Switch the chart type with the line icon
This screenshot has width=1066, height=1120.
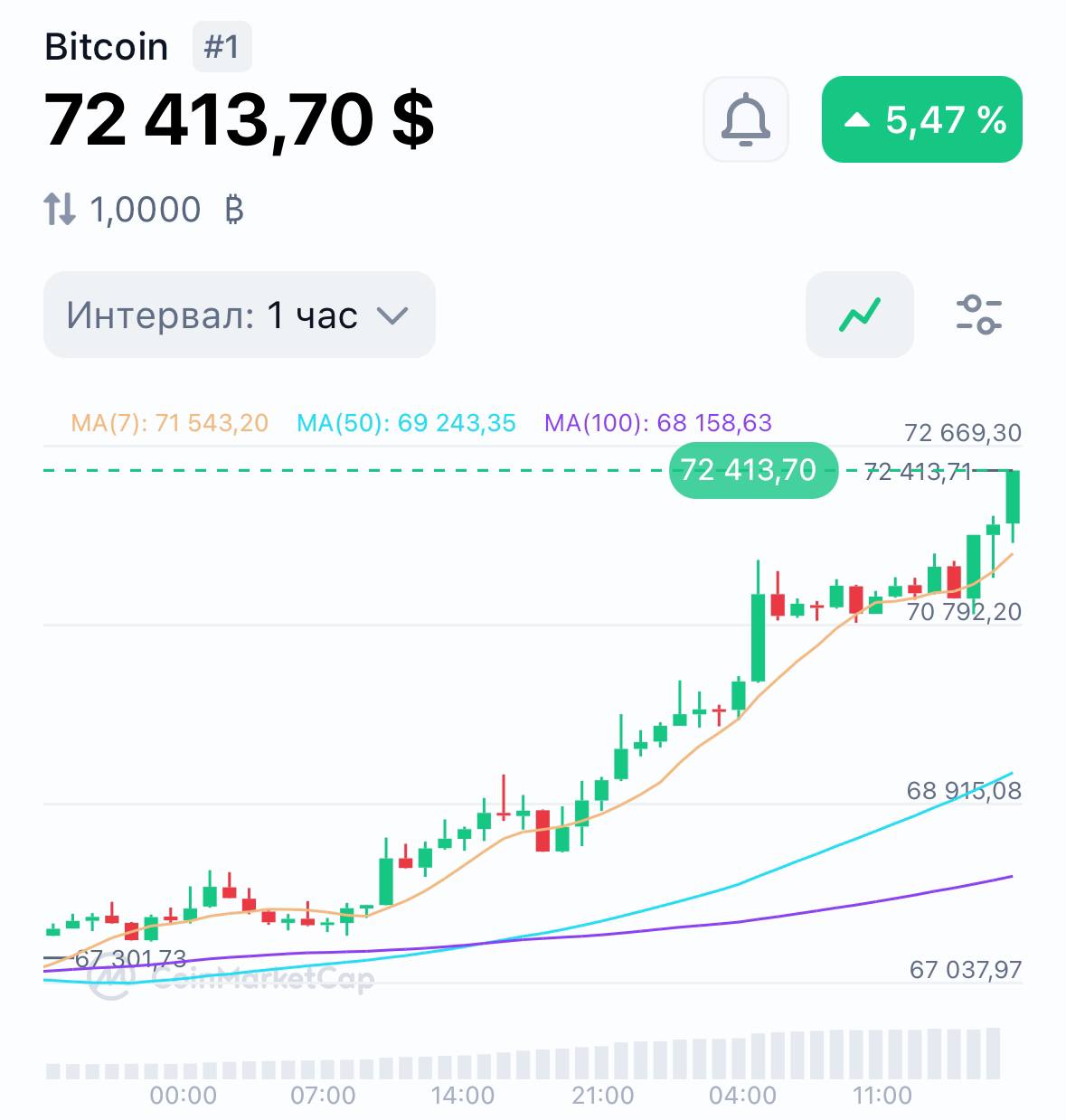[859, 315]
